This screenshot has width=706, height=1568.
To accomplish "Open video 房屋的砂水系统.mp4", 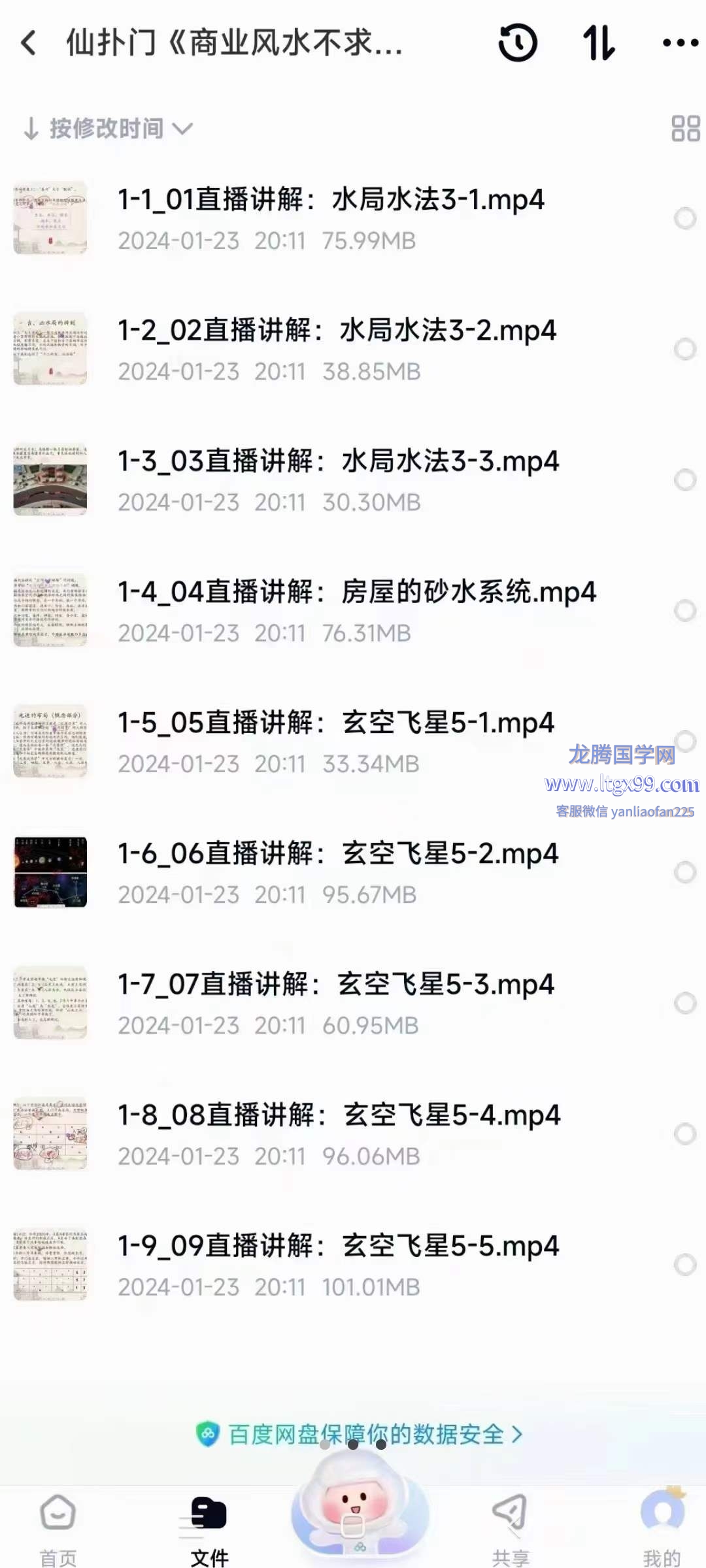I will 356,593.
